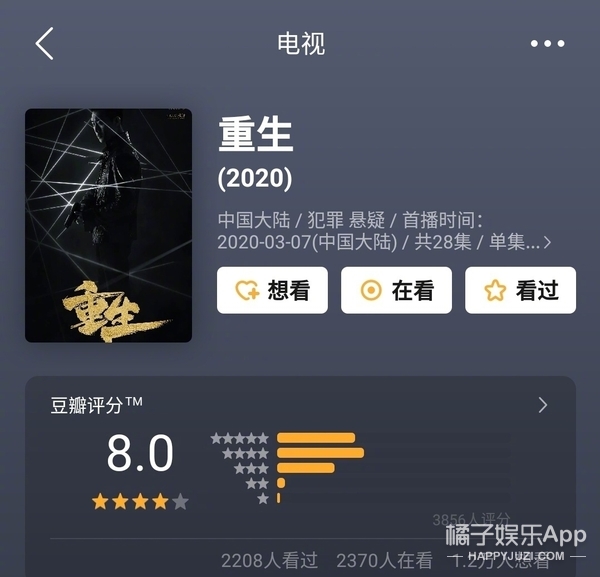
Task: Open the 重生 poster image
Action: [108, 225]
